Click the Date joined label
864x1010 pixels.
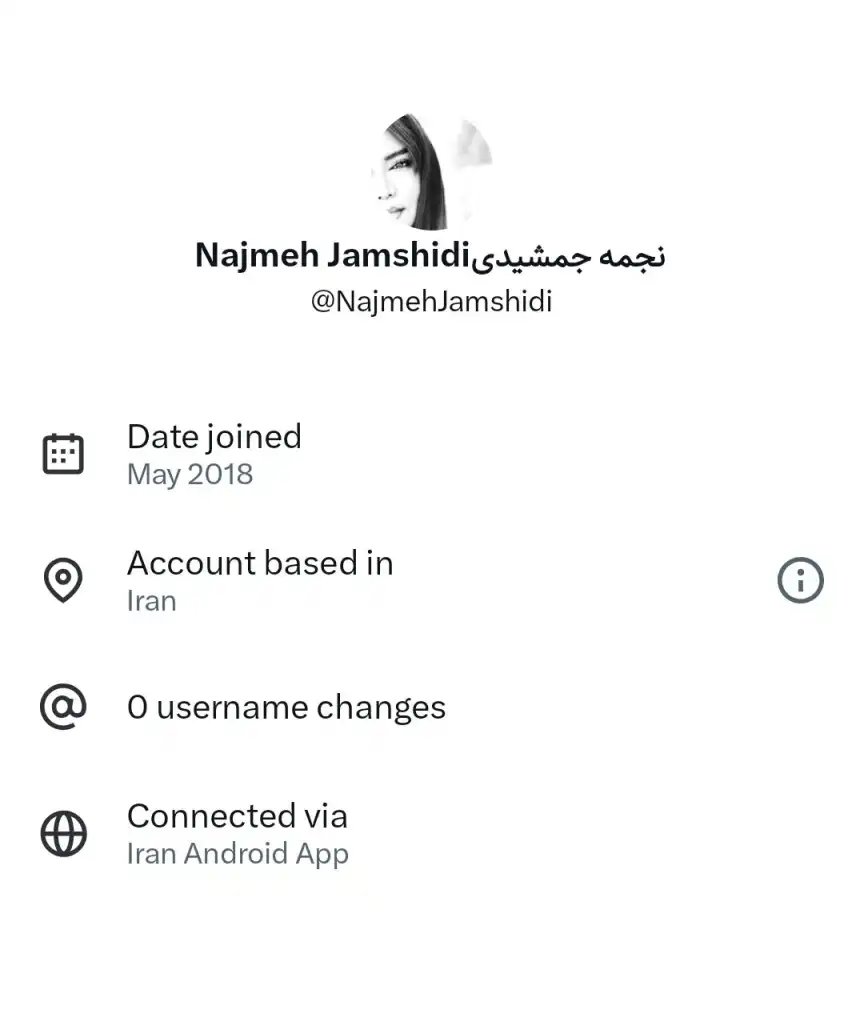[x=214, y=437]
